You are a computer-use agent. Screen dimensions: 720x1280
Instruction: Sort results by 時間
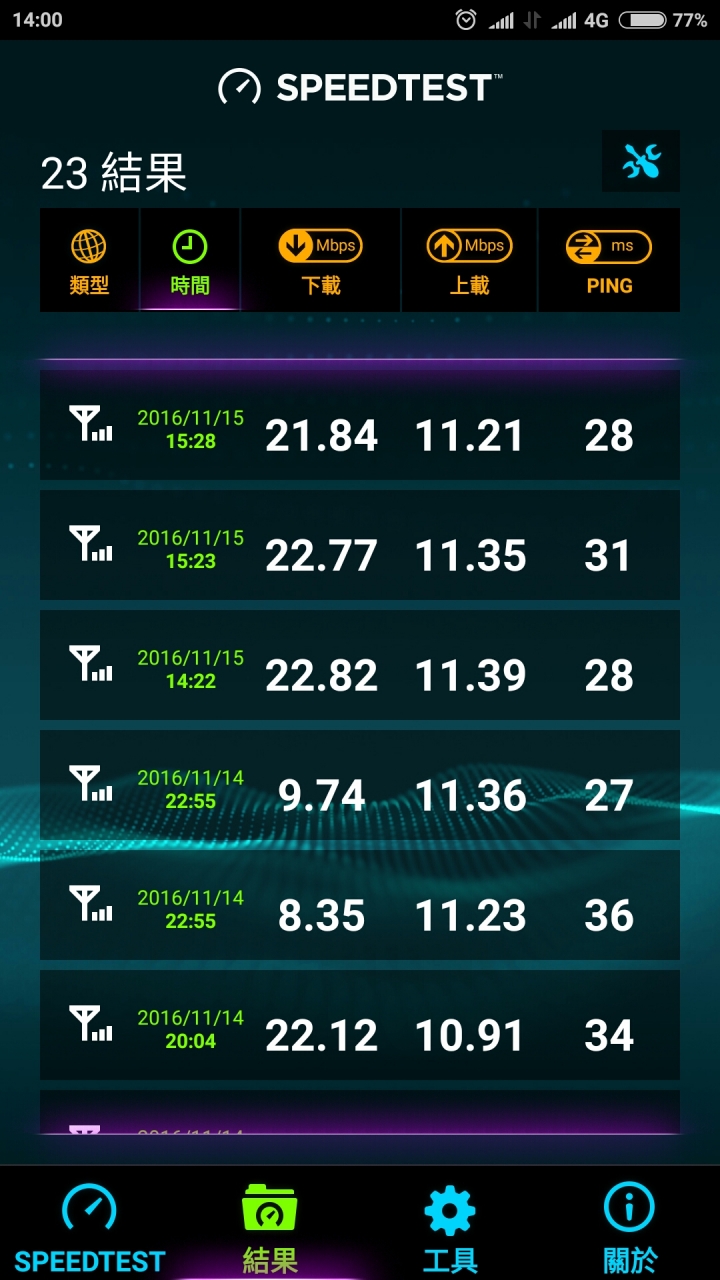(x=190, y=261)
